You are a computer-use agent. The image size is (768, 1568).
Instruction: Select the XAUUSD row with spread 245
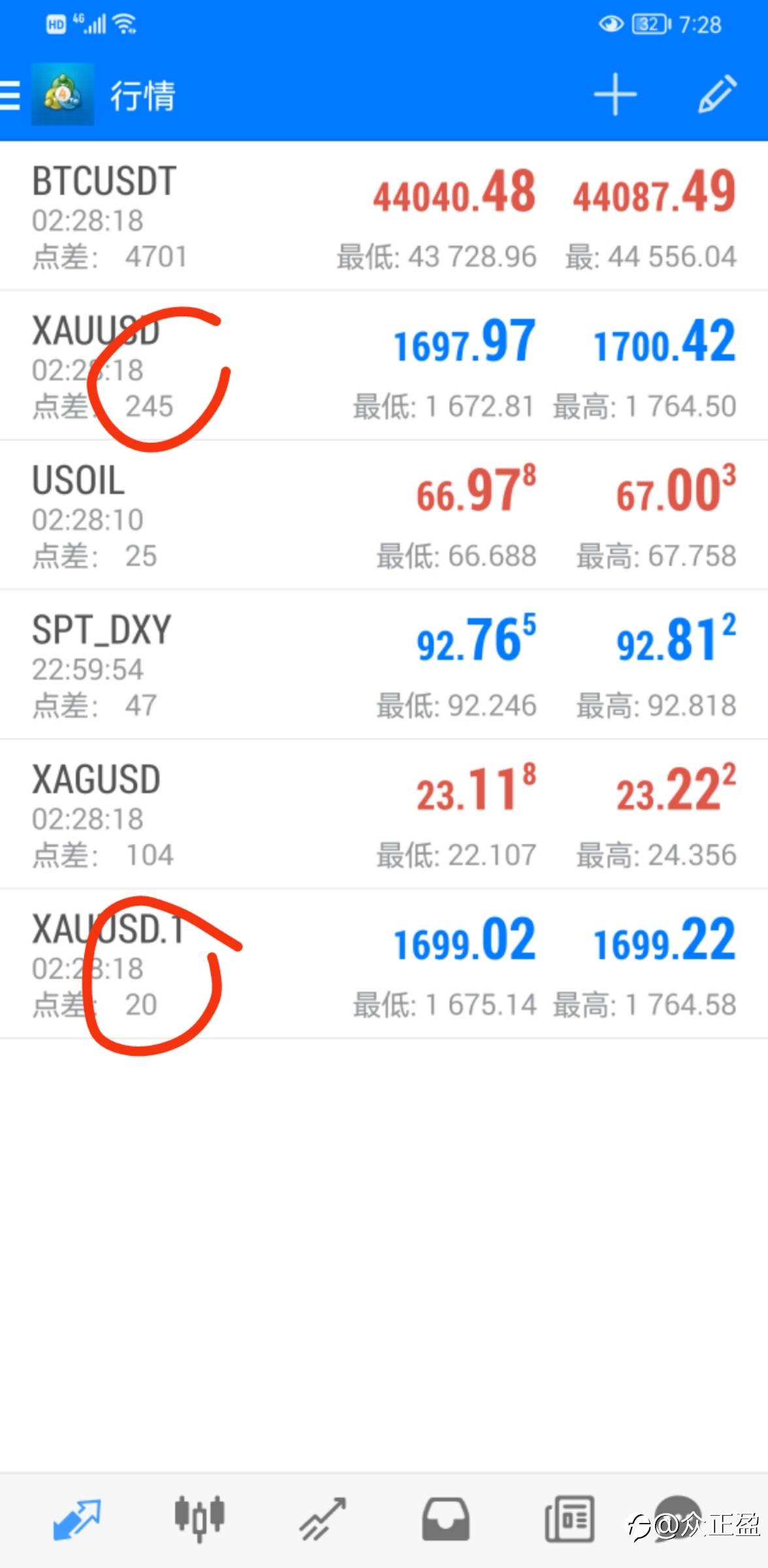[x=384, y=366]
